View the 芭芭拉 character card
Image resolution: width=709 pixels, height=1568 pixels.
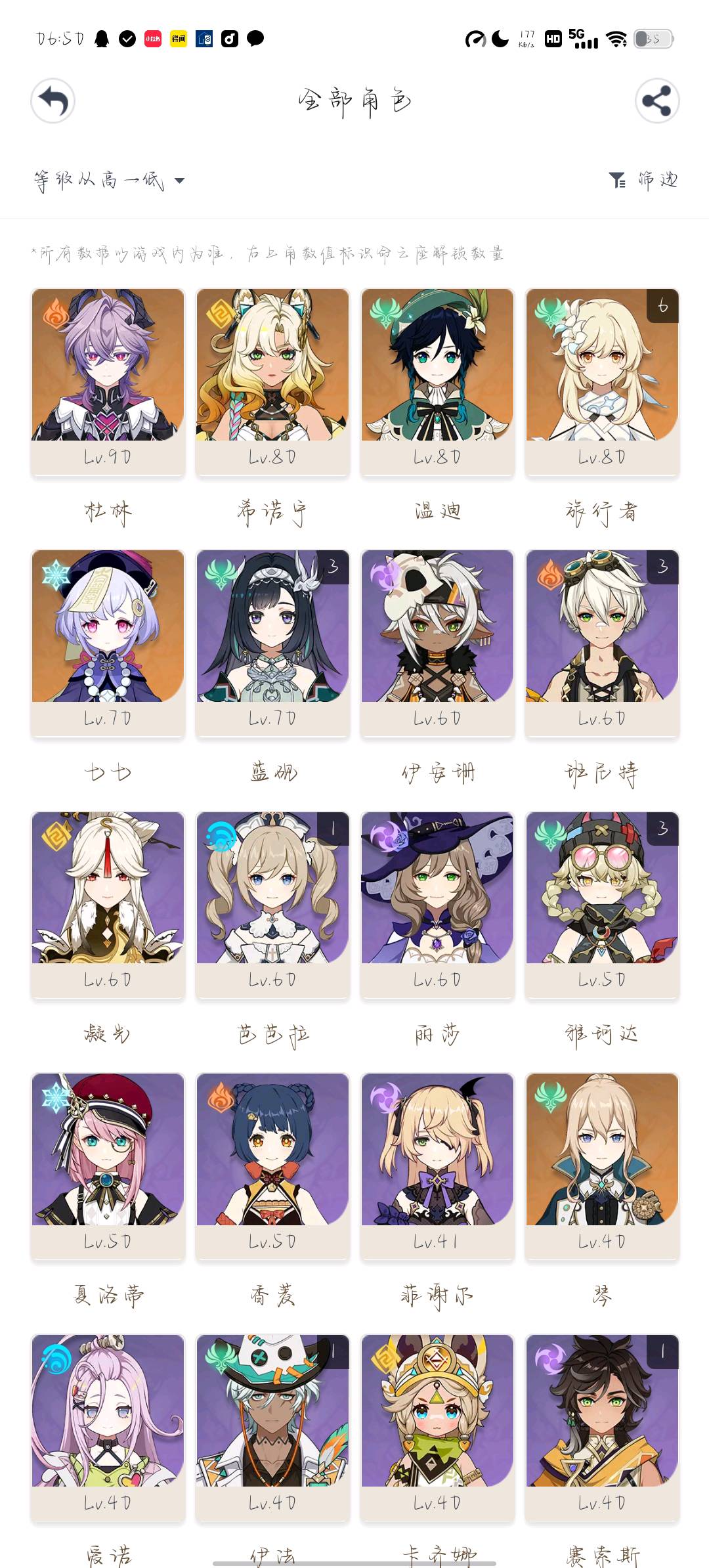(272, 904)
